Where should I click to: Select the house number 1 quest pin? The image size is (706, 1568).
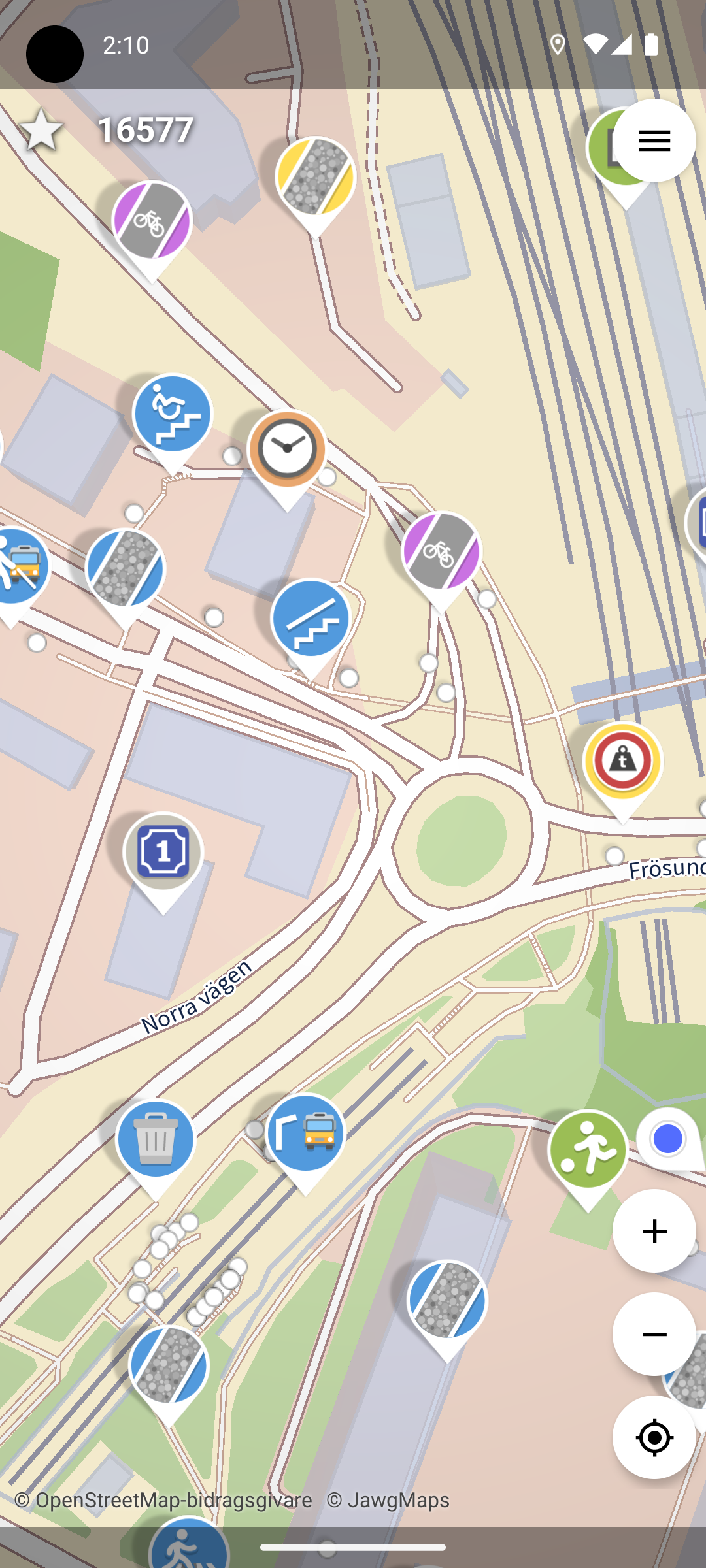pos(163,853)
